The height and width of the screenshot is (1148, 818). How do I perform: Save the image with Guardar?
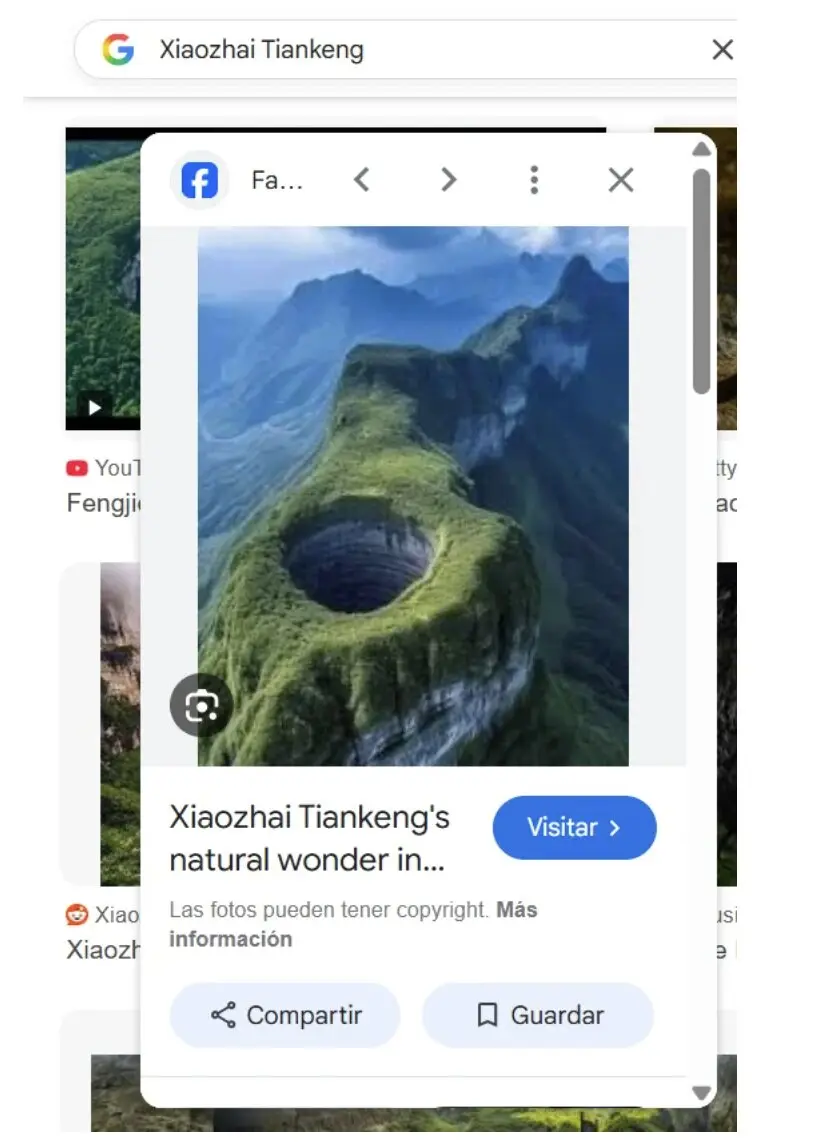tap(538, 1015)
